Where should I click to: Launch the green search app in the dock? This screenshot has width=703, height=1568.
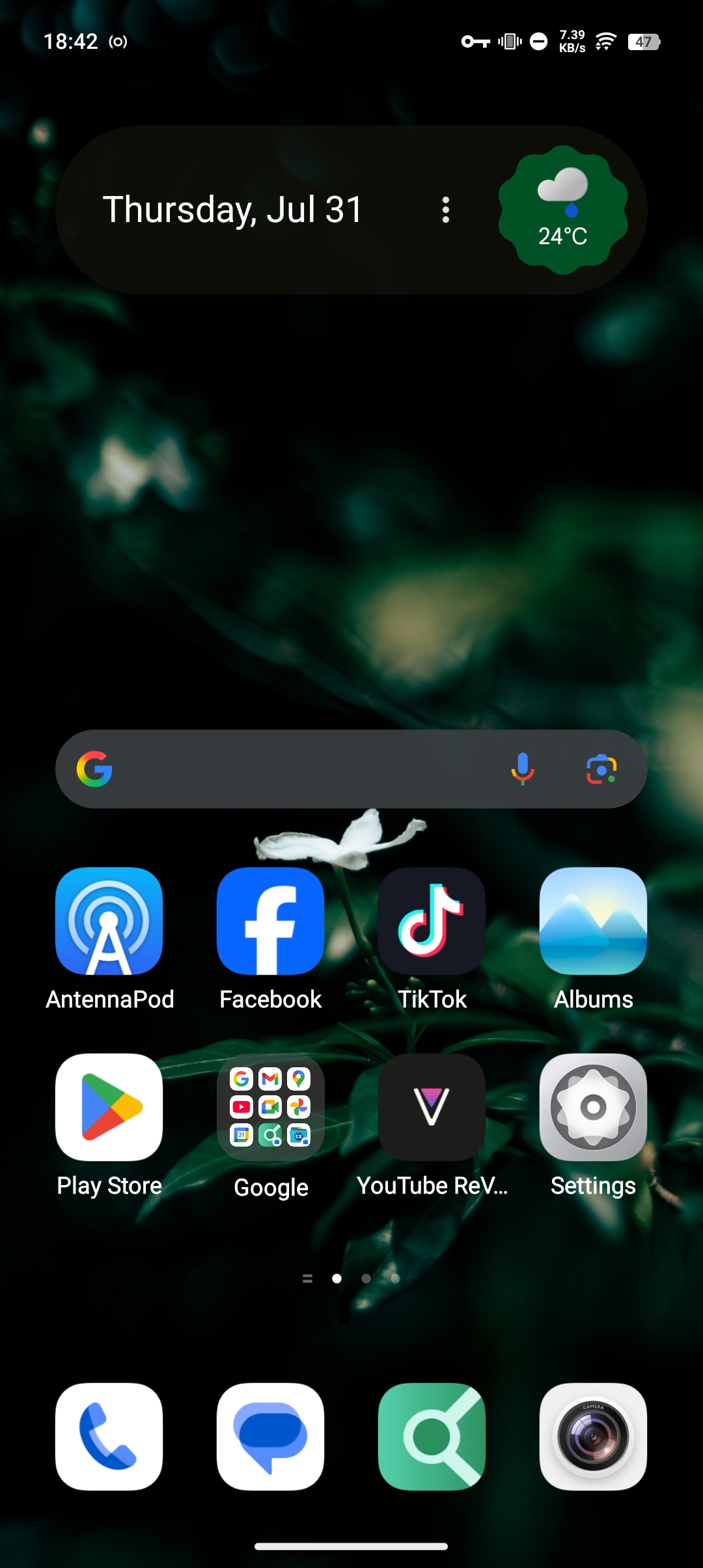[x=432, y=1436]
